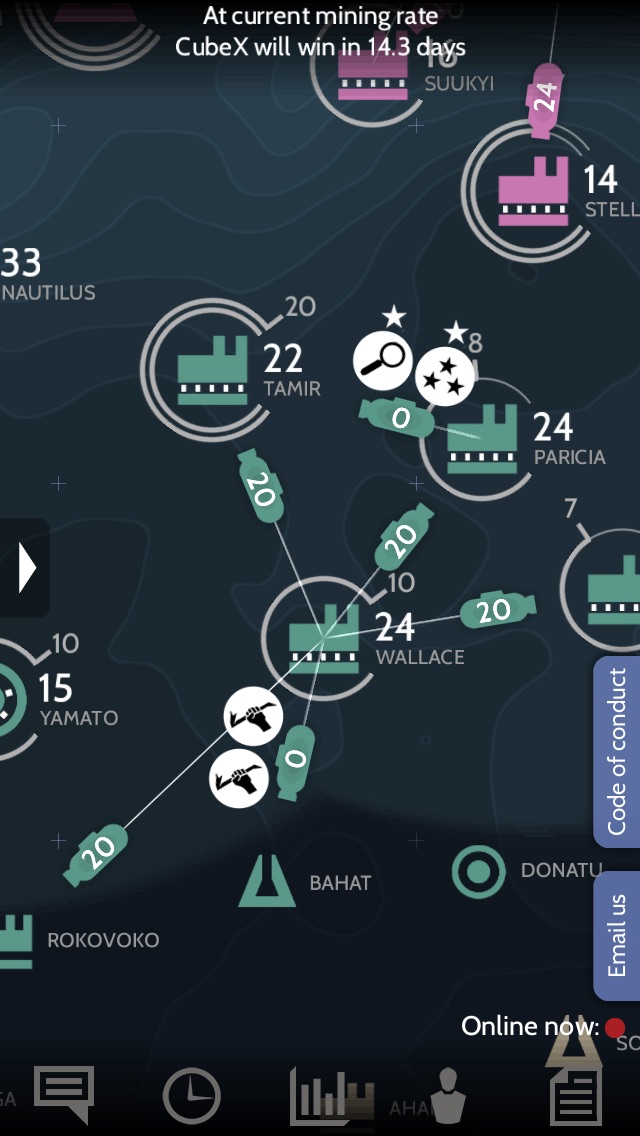The width and height of the screenshot is (640, 1136).
Task: Open the clock history icon
Action: point(191,1096)
